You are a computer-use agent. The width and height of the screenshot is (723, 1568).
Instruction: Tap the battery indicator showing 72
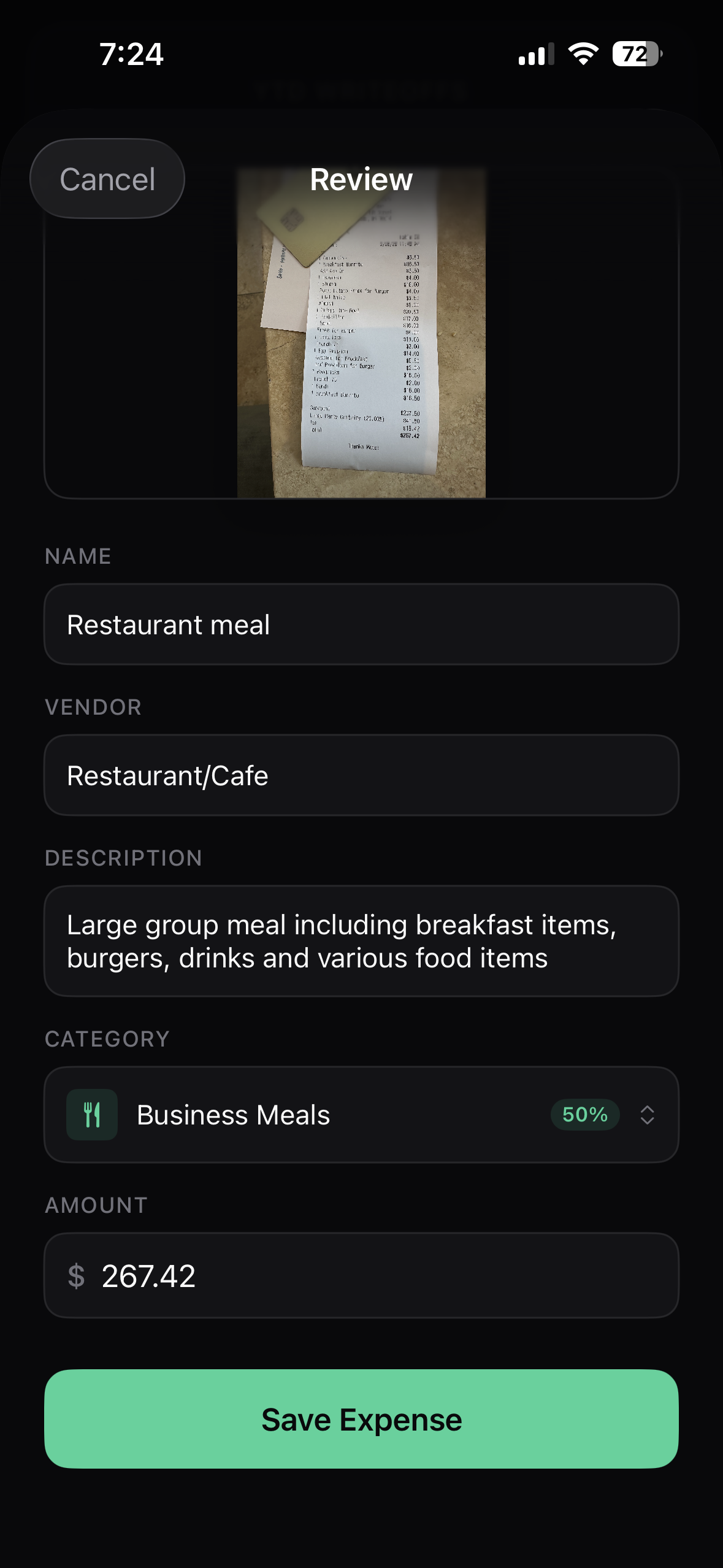point(635,55)
